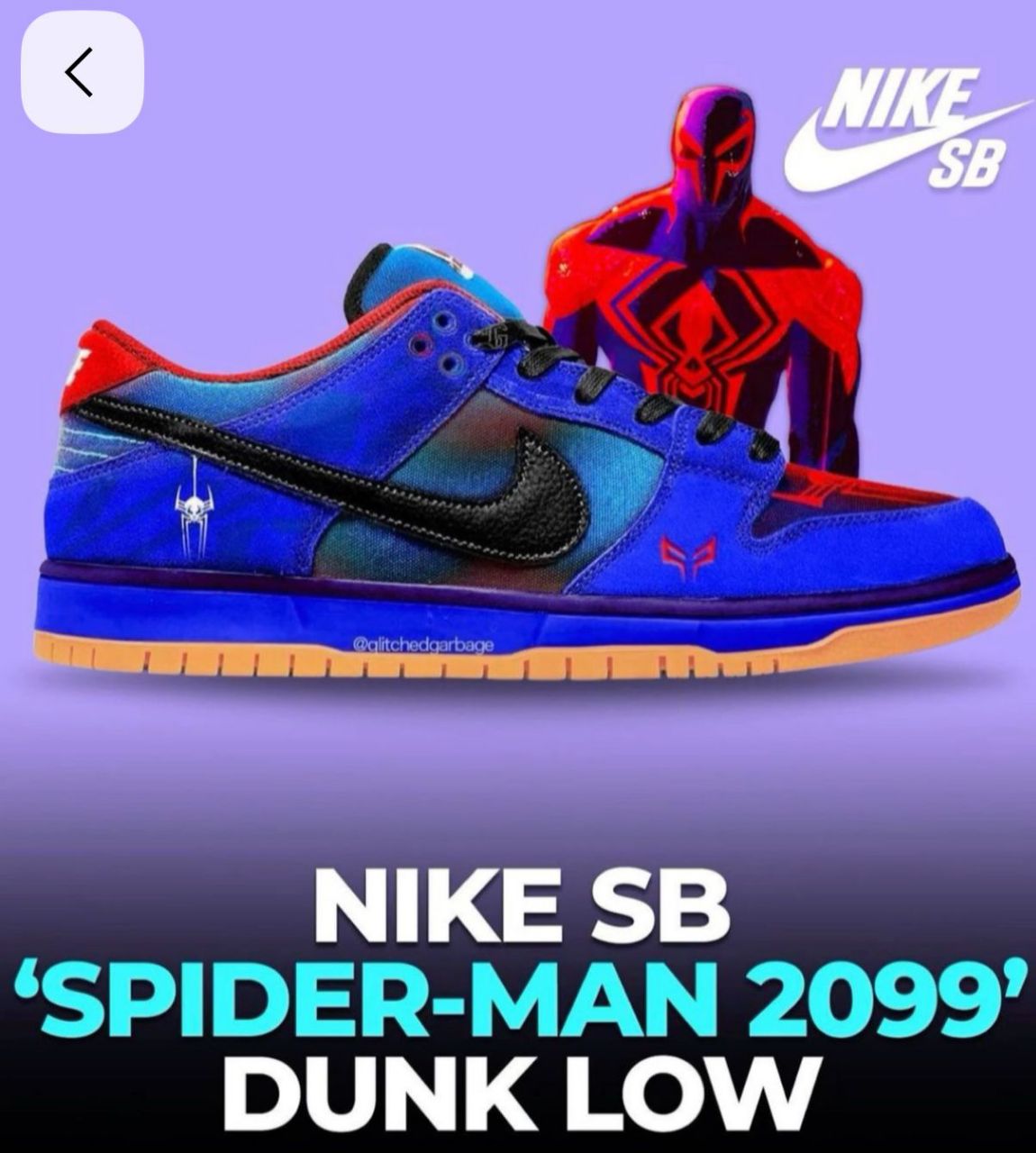Go back using the arrow button
The width and height of the screenshot is (1036, 1153).
coord(82,73)
